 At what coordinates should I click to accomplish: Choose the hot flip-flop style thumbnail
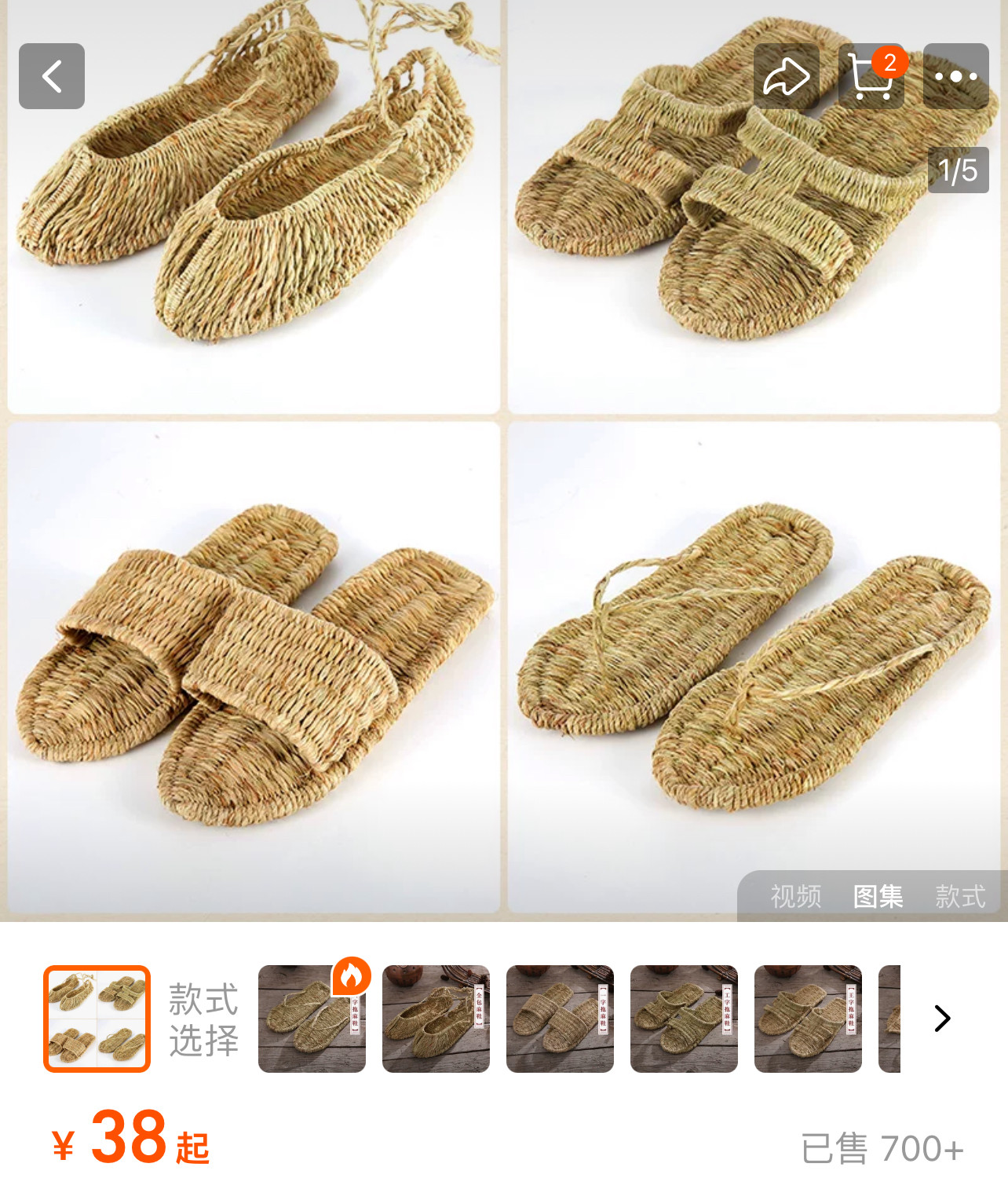[312, 1019]
